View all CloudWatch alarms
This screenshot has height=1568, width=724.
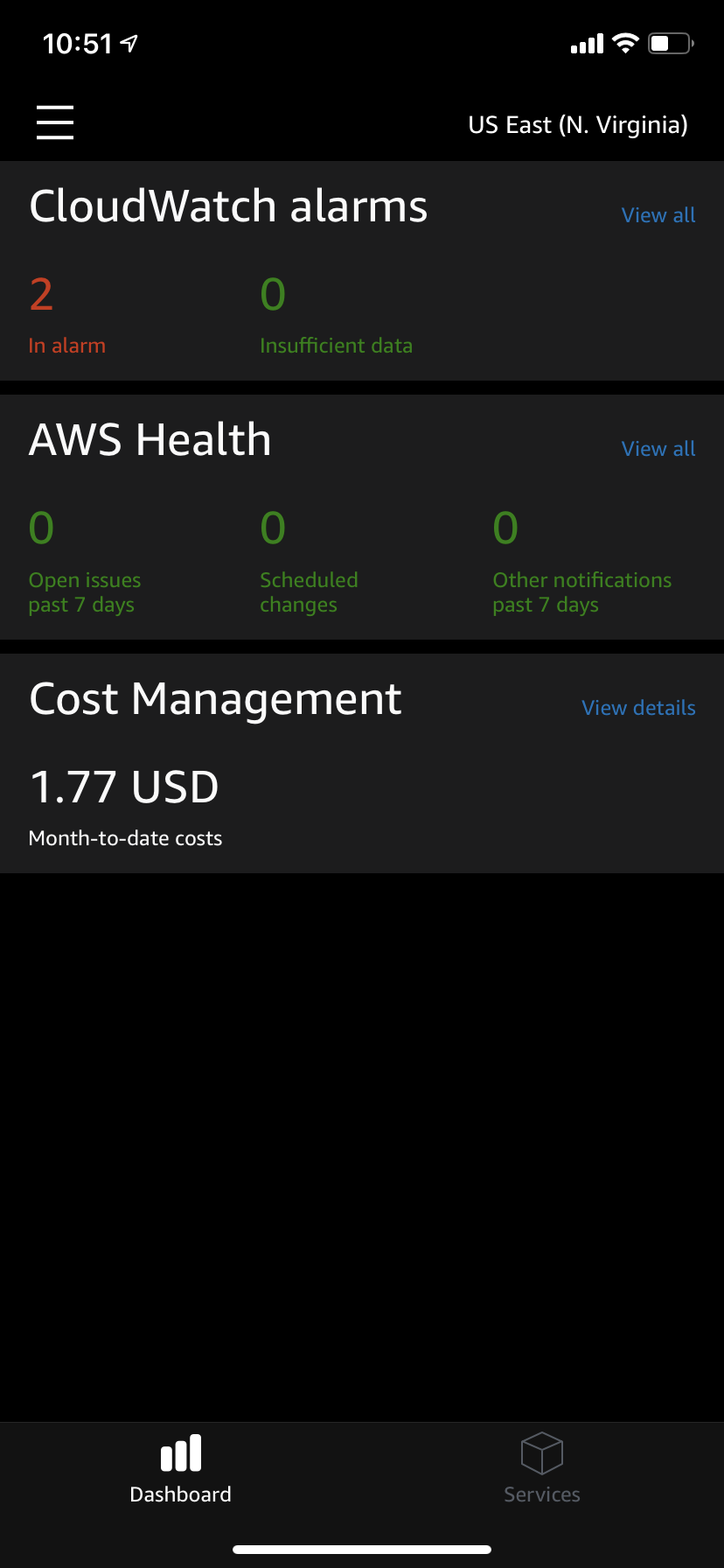(x=658, y=215)
